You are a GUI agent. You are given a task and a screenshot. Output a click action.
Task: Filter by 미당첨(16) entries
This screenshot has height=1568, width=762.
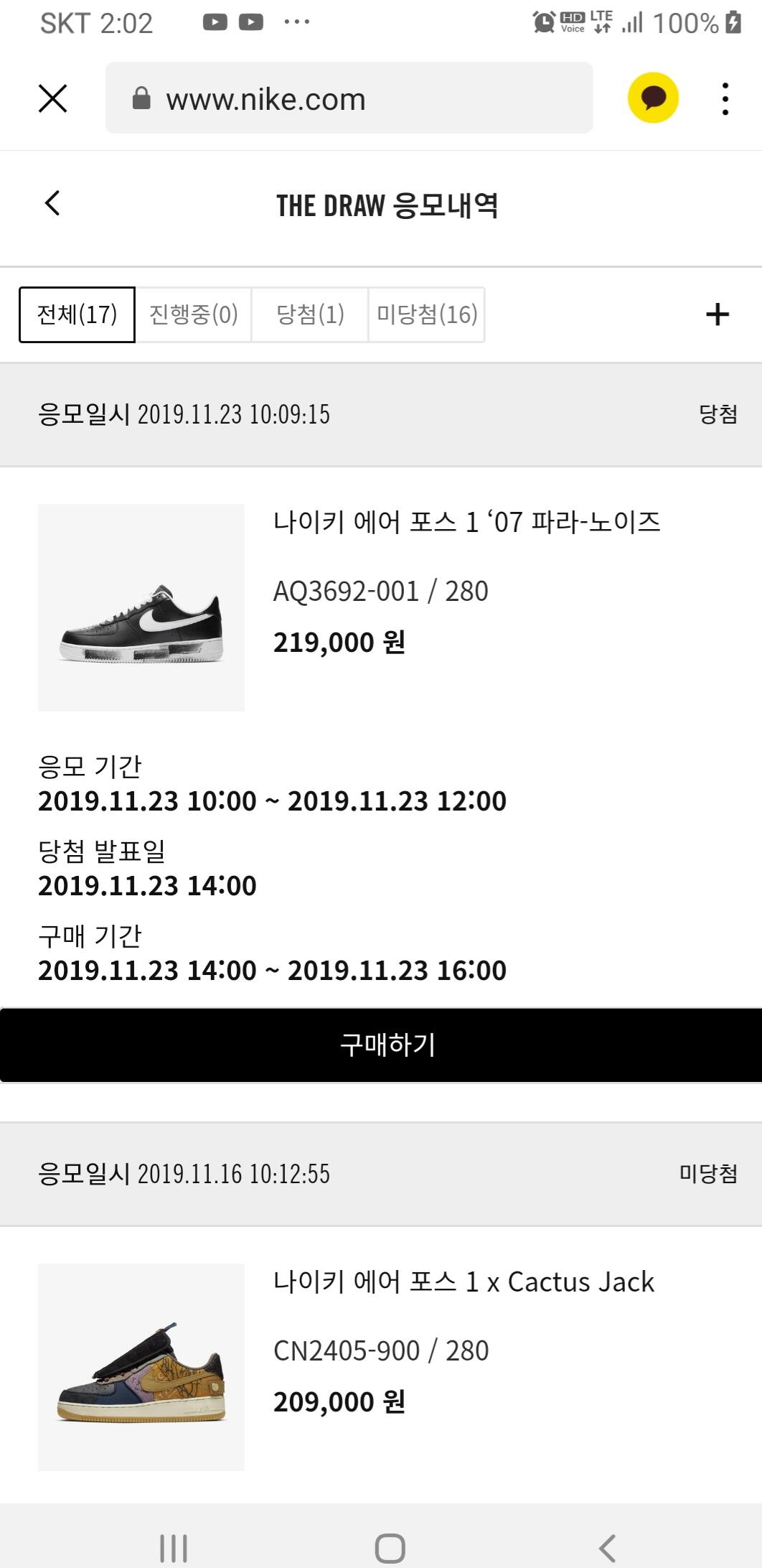(x=427, y=314)
